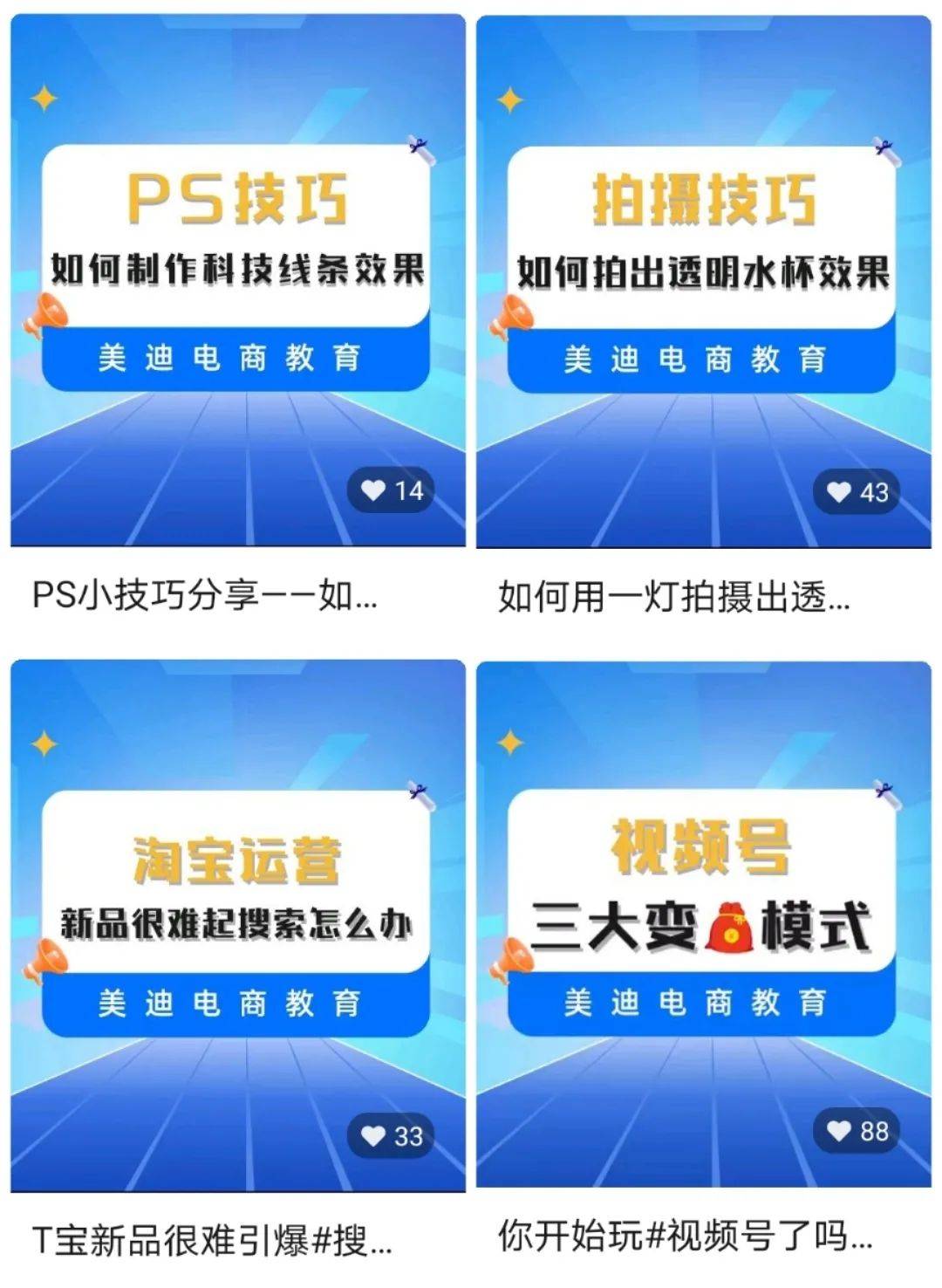Viewport: 942px width, 1288px height.
Task: View the 视频号 三大变现模式 video
Action: (x=703, y=925)
